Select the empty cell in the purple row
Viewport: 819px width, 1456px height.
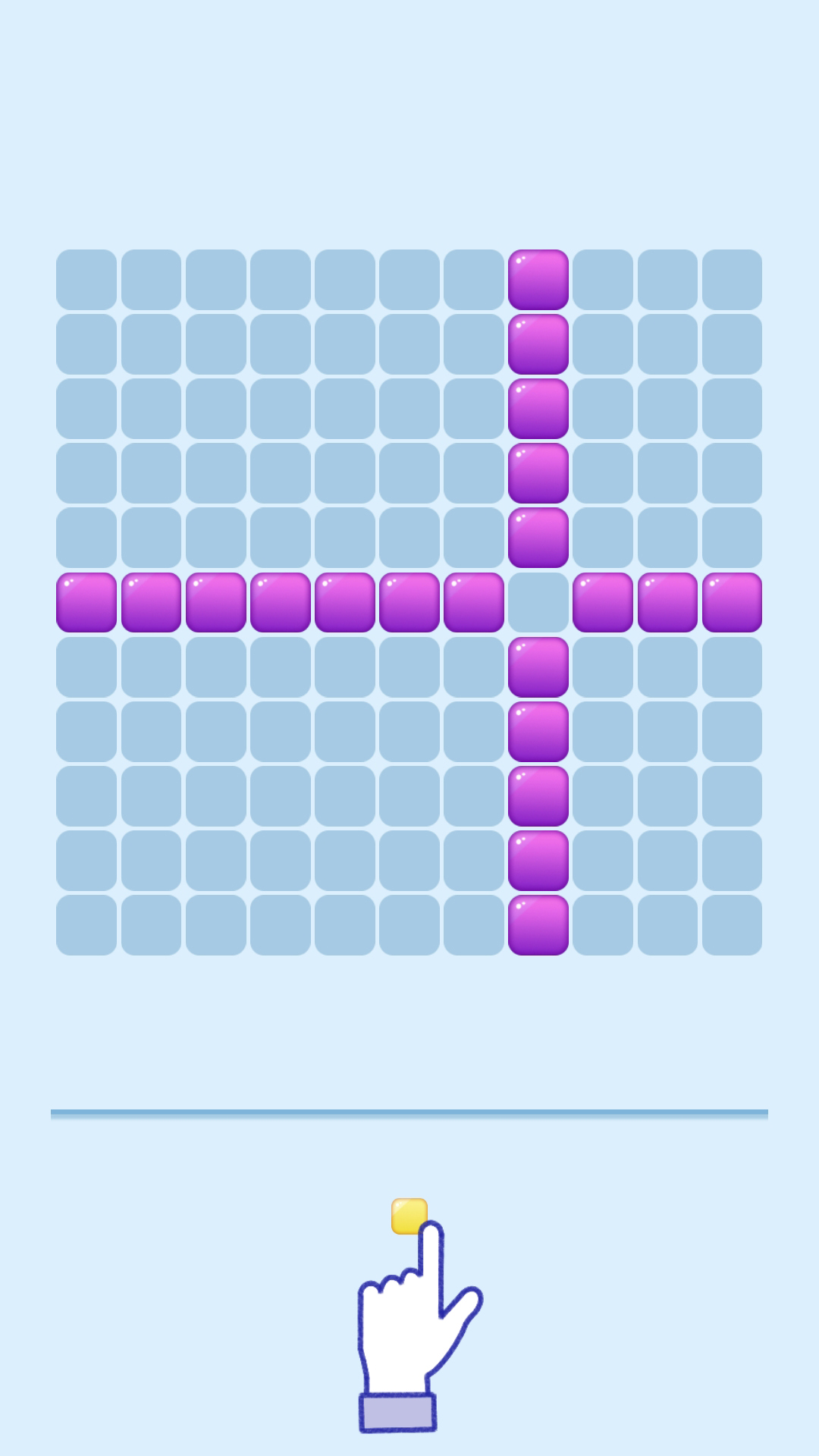(x=538, y=602)
